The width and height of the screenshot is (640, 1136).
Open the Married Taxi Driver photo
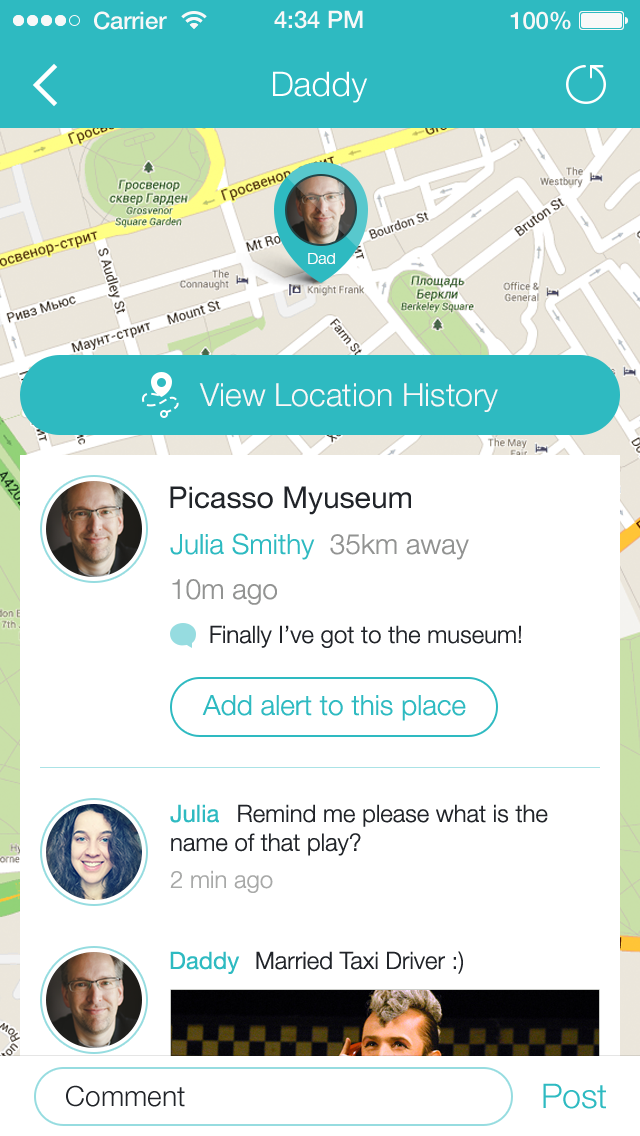click(x=385, y=1022)
